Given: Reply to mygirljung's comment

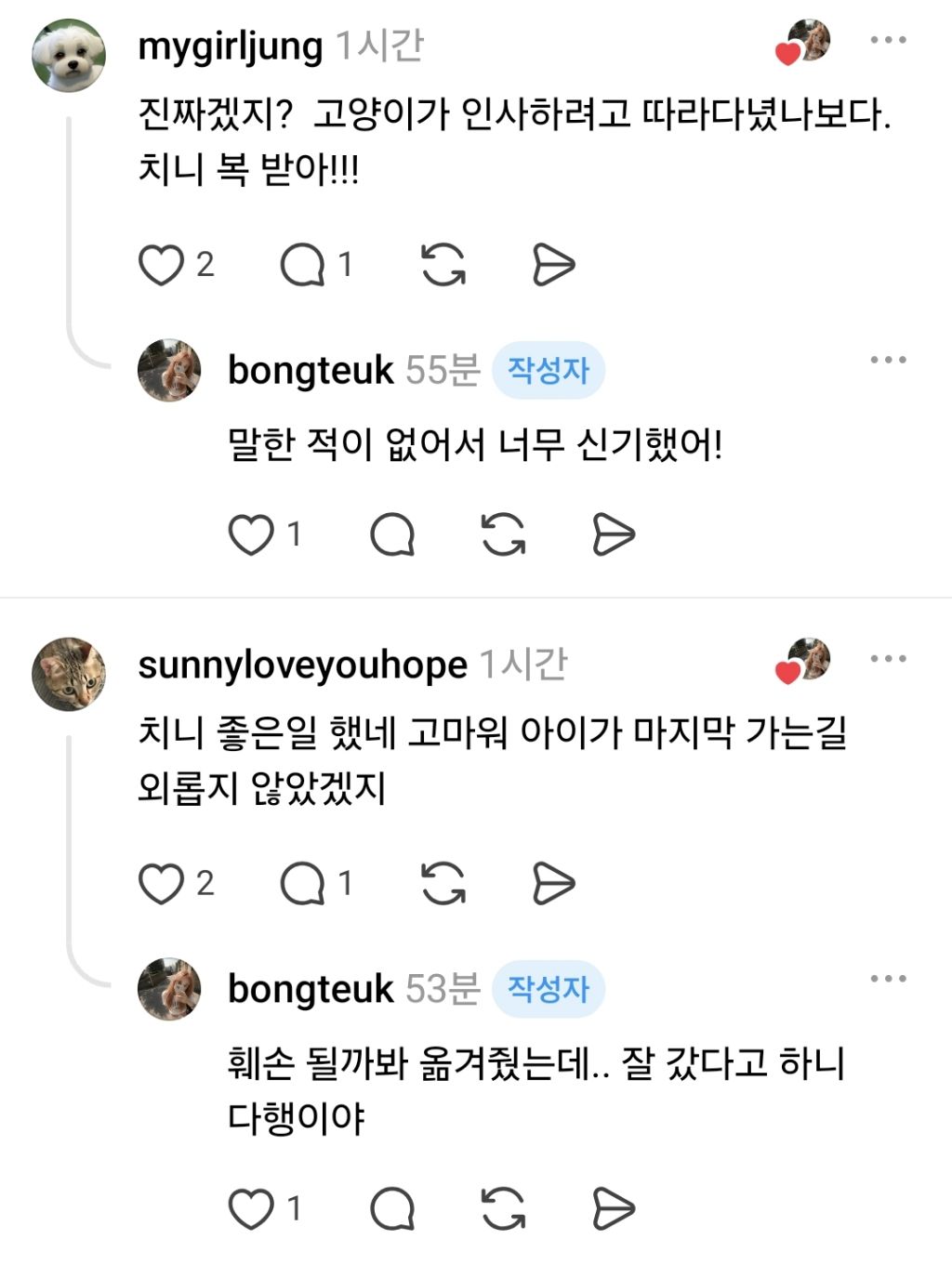Looking at the screenshot, I should point(303,265).
